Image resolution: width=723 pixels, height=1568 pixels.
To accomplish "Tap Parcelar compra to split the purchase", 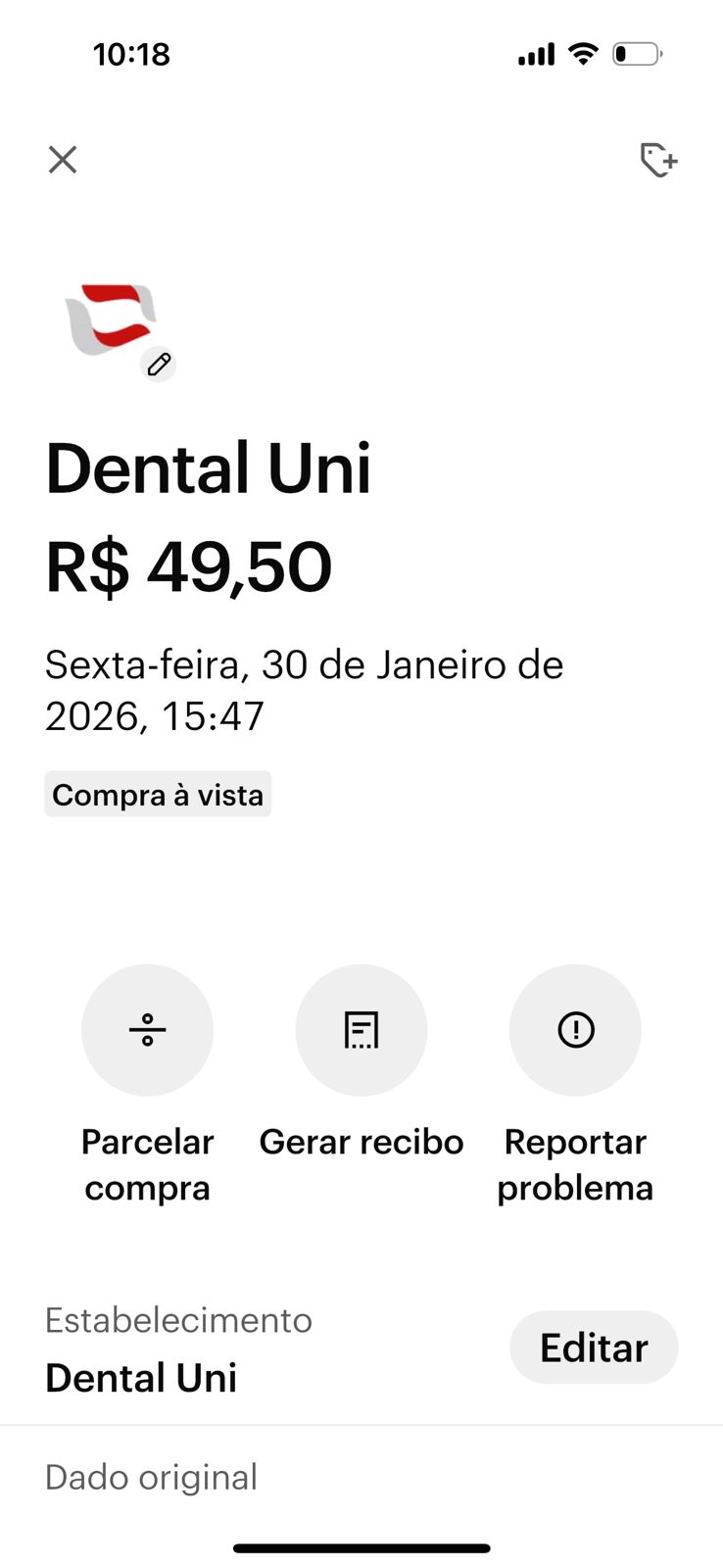I will pos(147,1030).
